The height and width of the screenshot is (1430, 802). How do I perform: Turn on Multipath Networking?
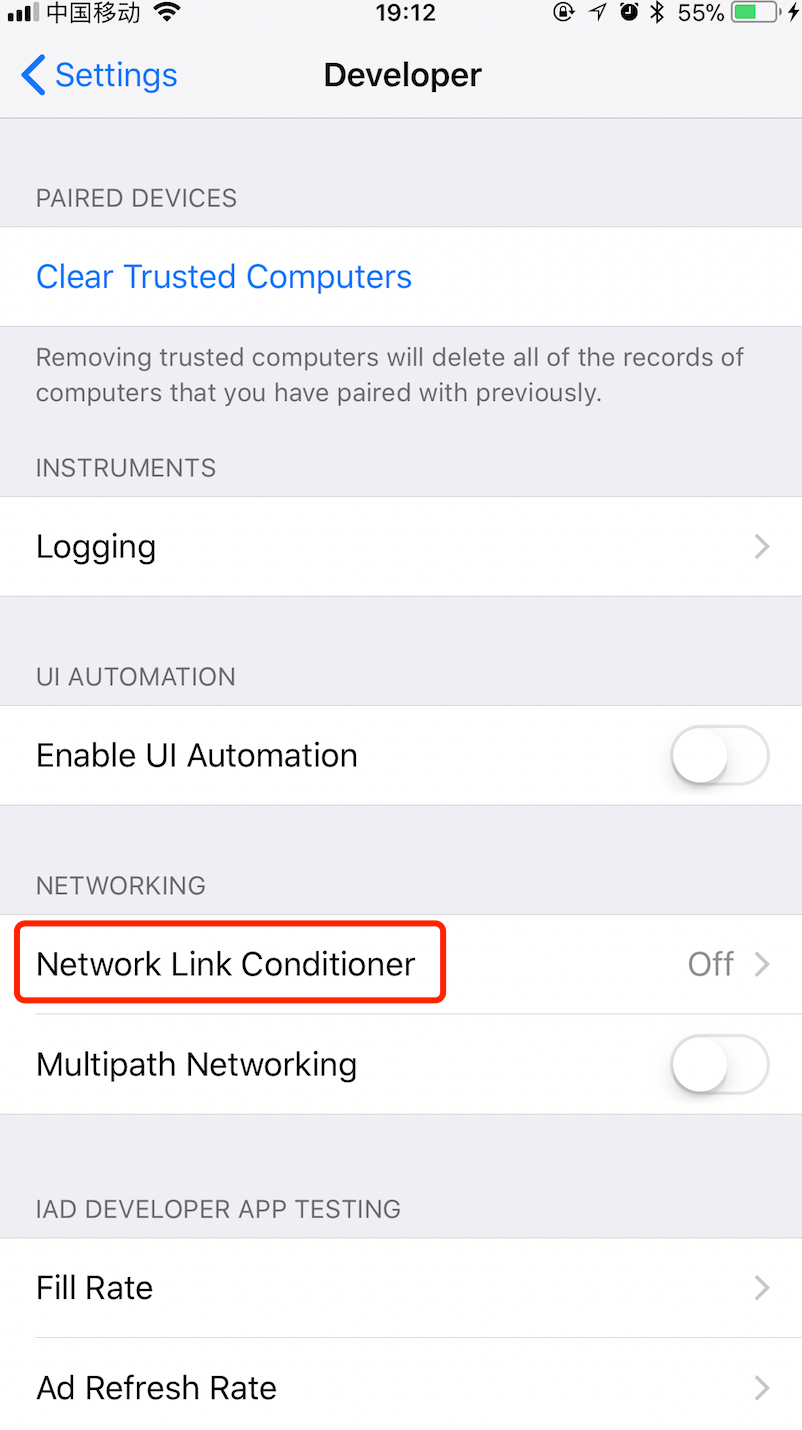719,1064
